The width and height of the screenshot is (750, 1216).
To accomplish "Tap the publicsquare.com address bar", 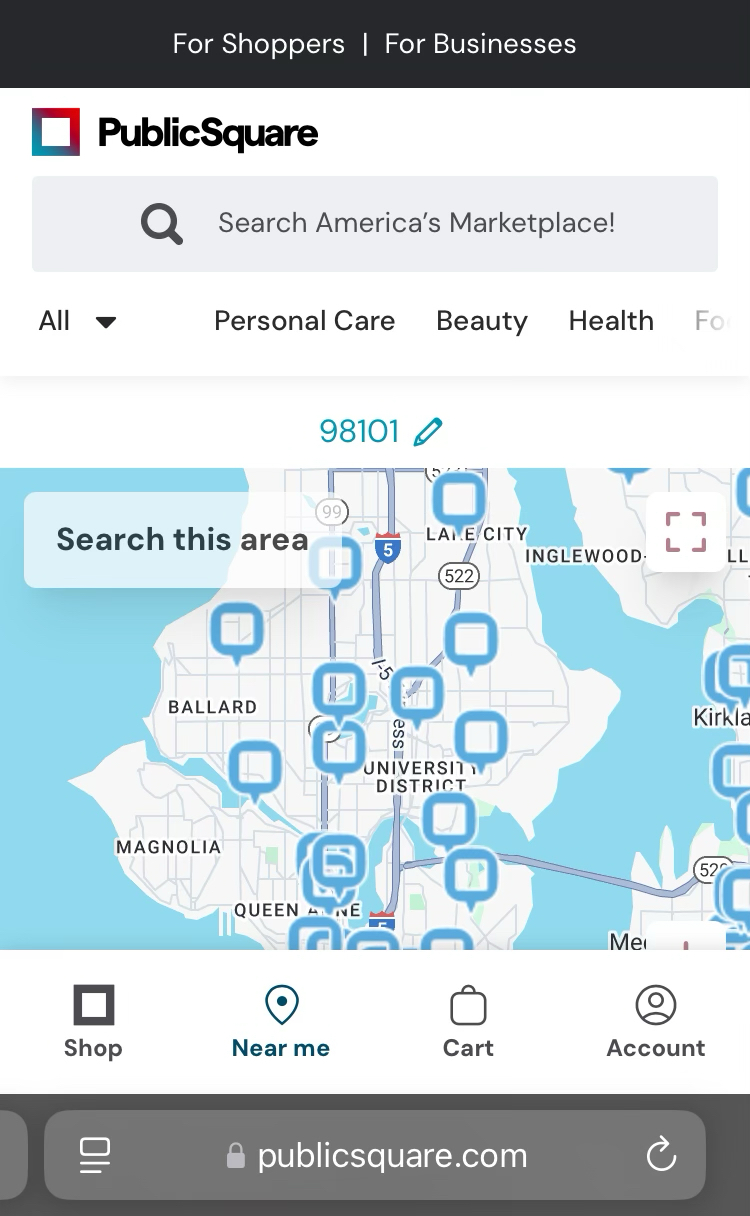I will 390,1156.
